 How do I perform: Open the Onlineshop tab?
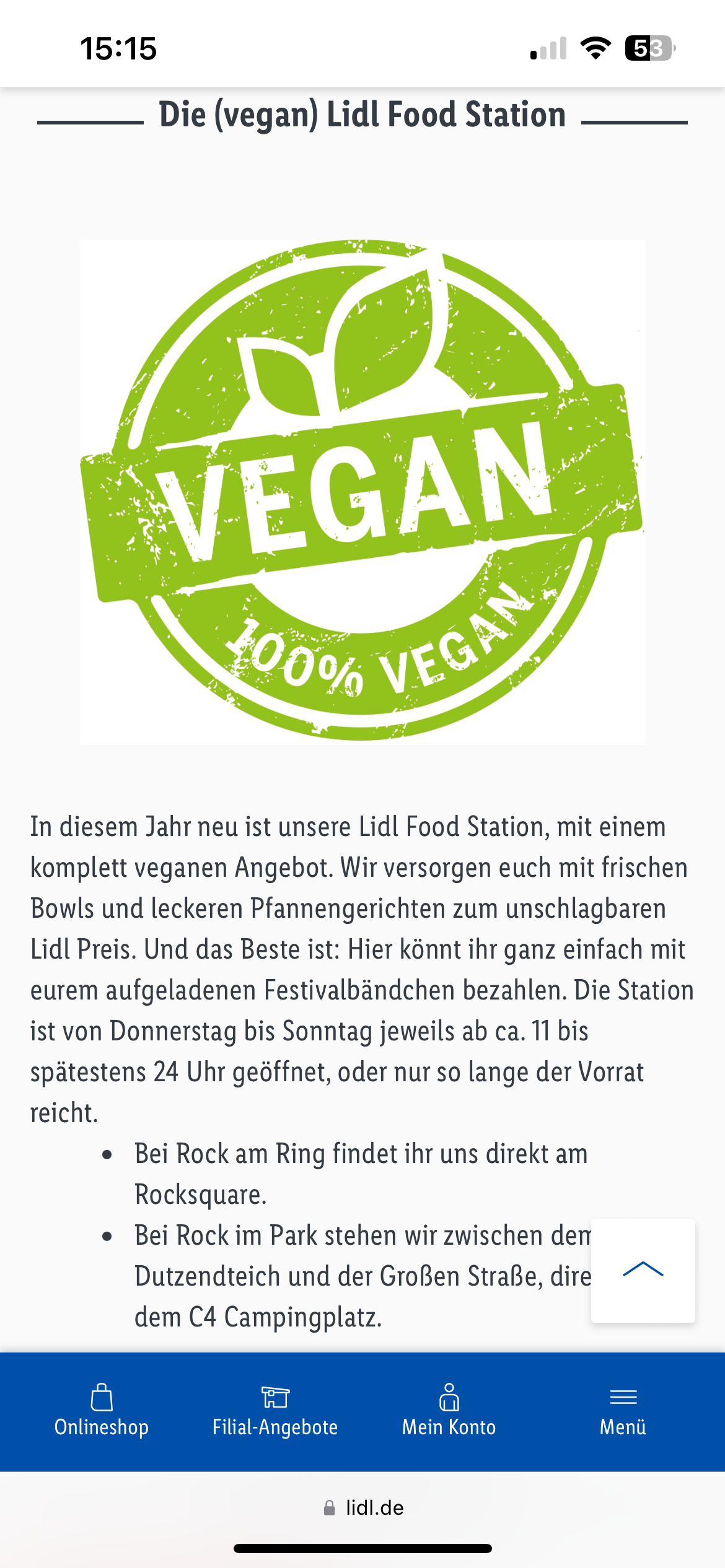pyautogui.click(x=102, y=1411)
